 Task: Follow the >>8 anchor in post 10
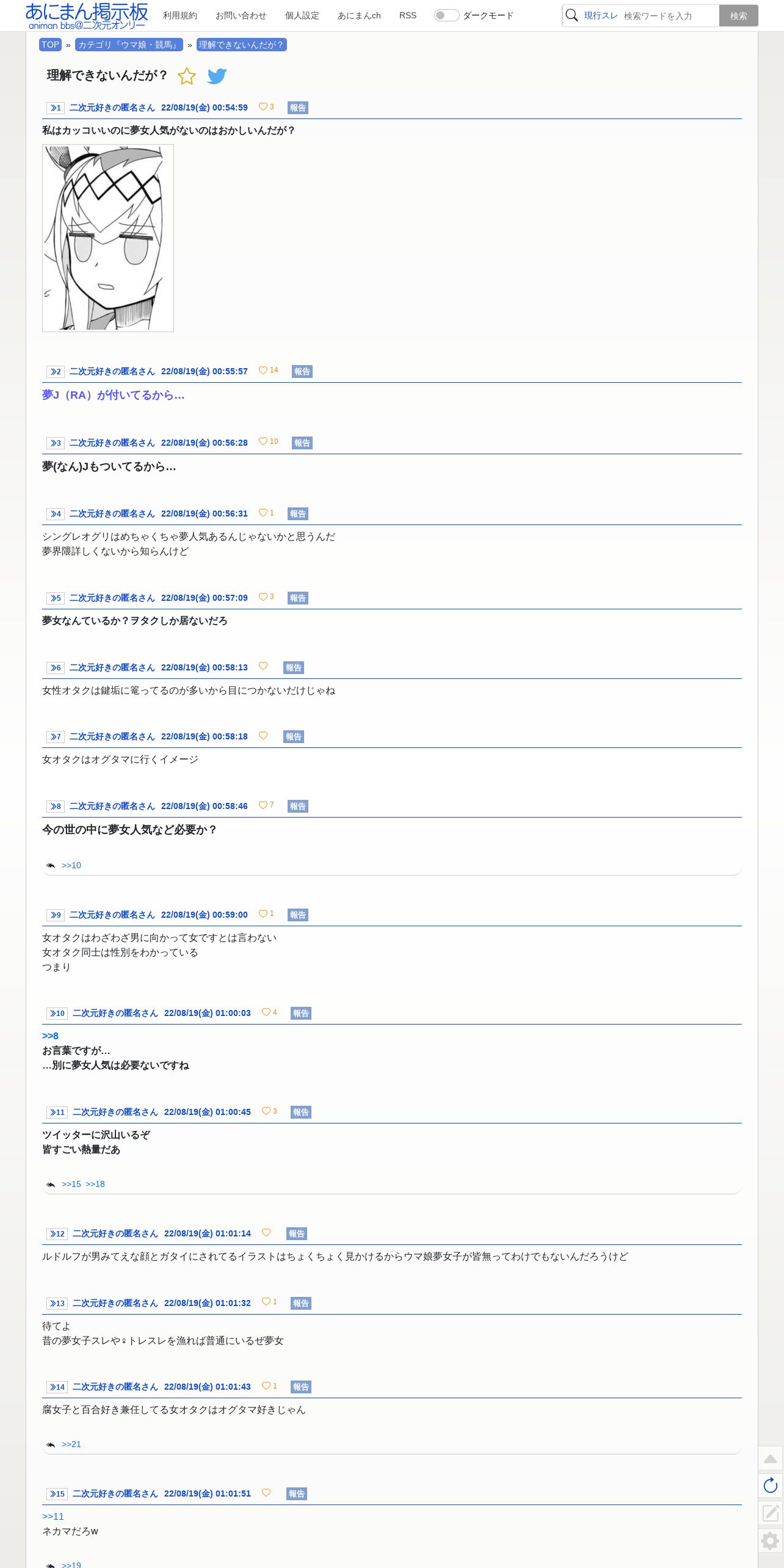tap(50, 1036)
